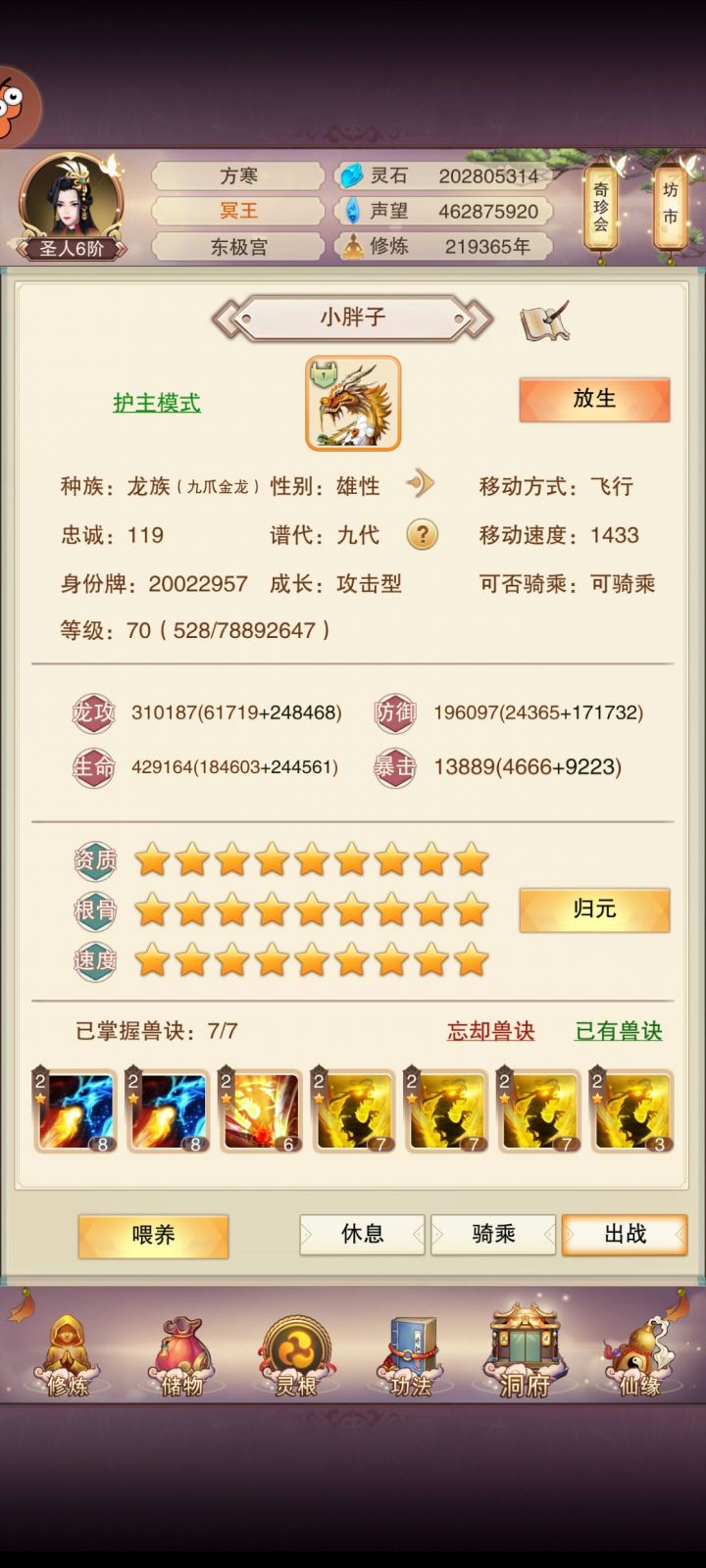This screenshot has height=1568, width=706.
Task: Click the question mark icon beside 谱代 九代
Action: pyautogui.click(x=422, y=535)
